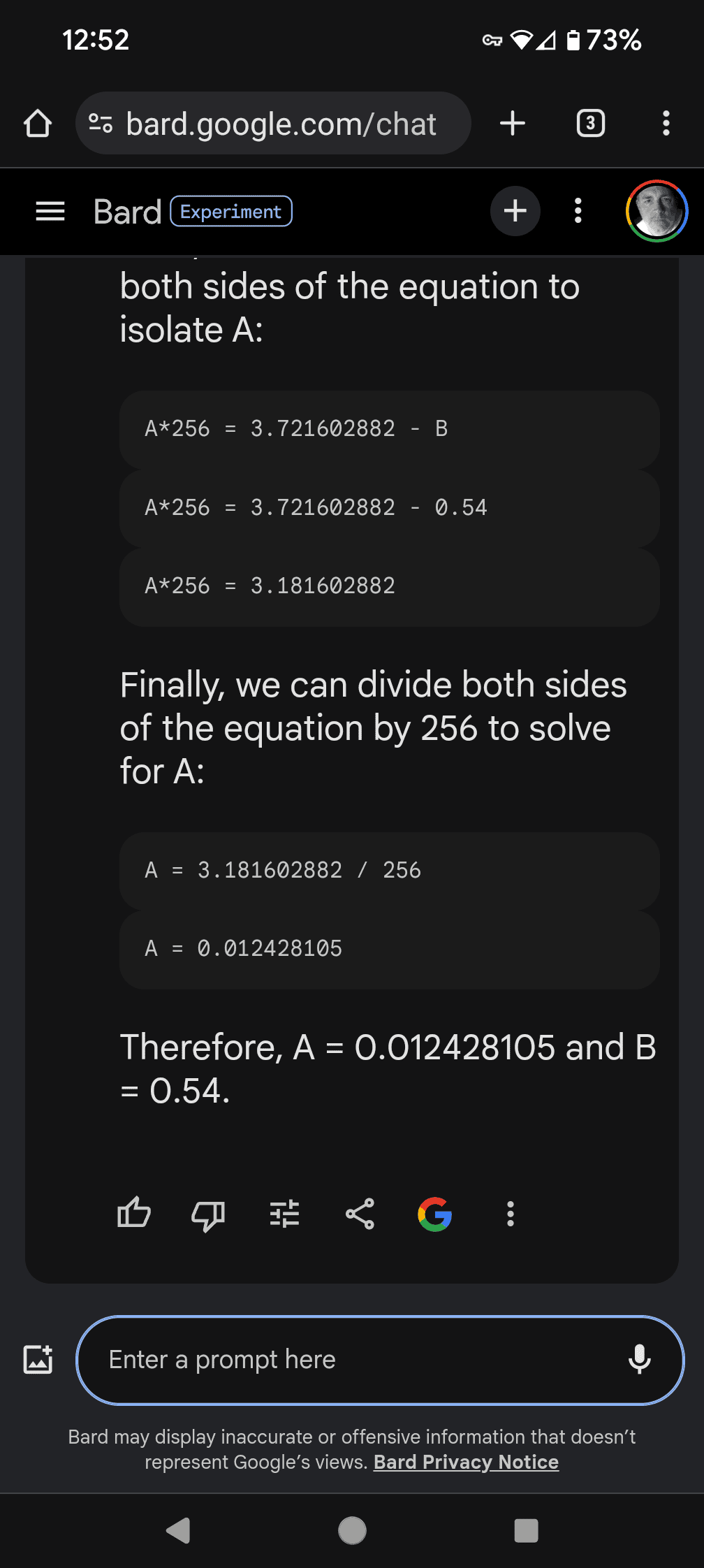Screen dimensions: 704x1568
Task: Modify the response with the tune icon
Action: 284,1214
